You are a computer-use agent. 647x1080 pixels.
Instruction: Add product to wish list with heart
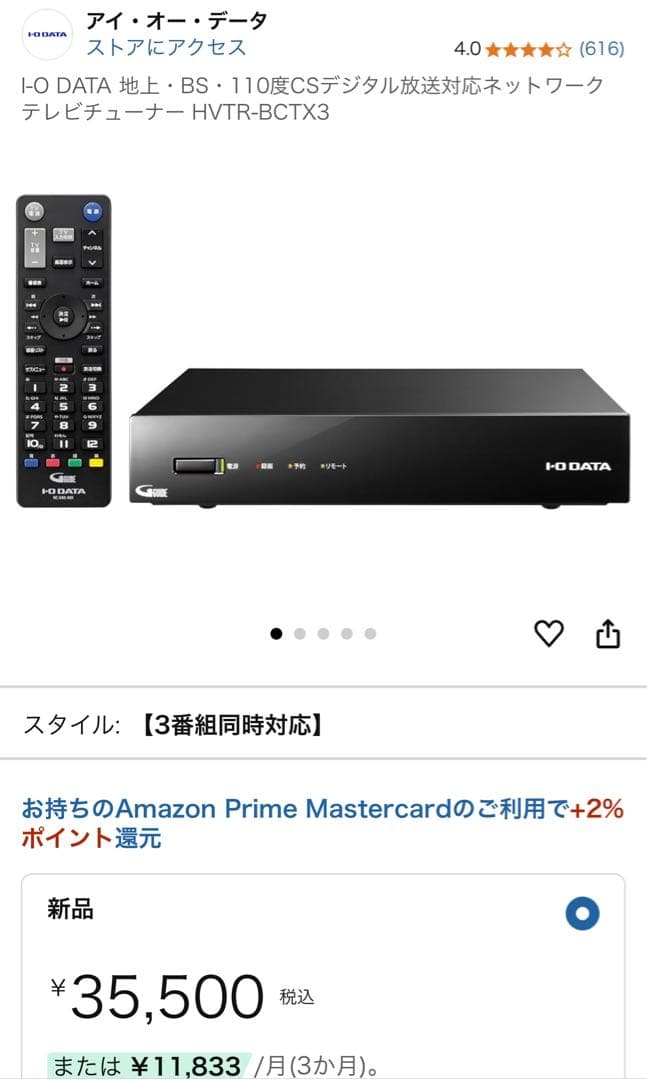coord(549,633)
